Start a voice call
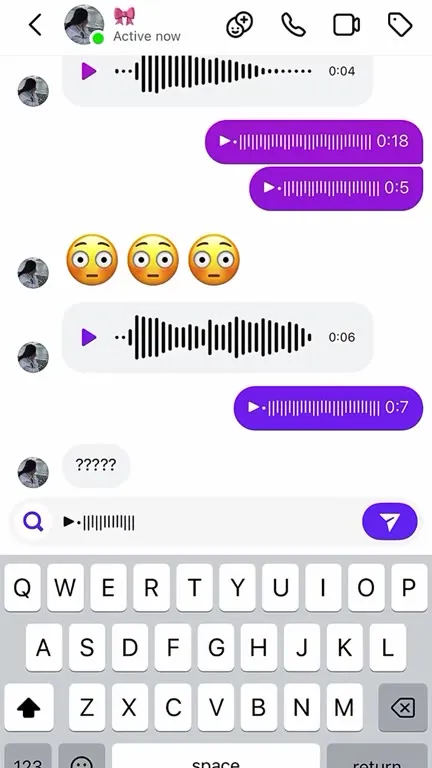 pos(293,24)
